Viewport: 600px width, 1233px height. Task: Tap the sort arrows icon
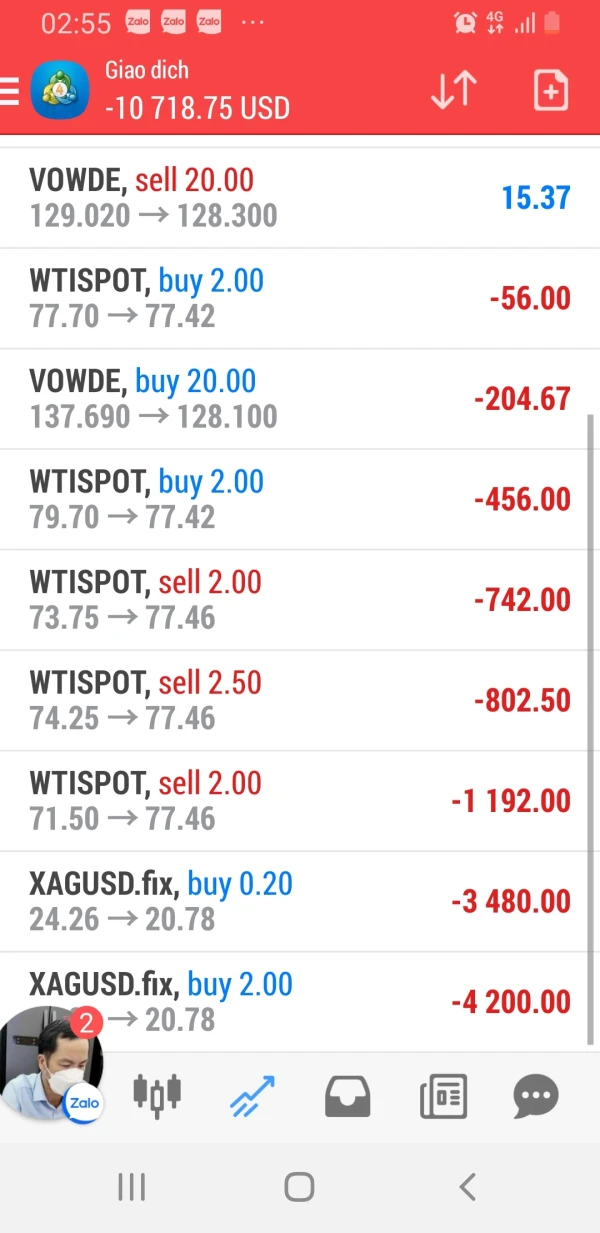click(x=453, y=91)
